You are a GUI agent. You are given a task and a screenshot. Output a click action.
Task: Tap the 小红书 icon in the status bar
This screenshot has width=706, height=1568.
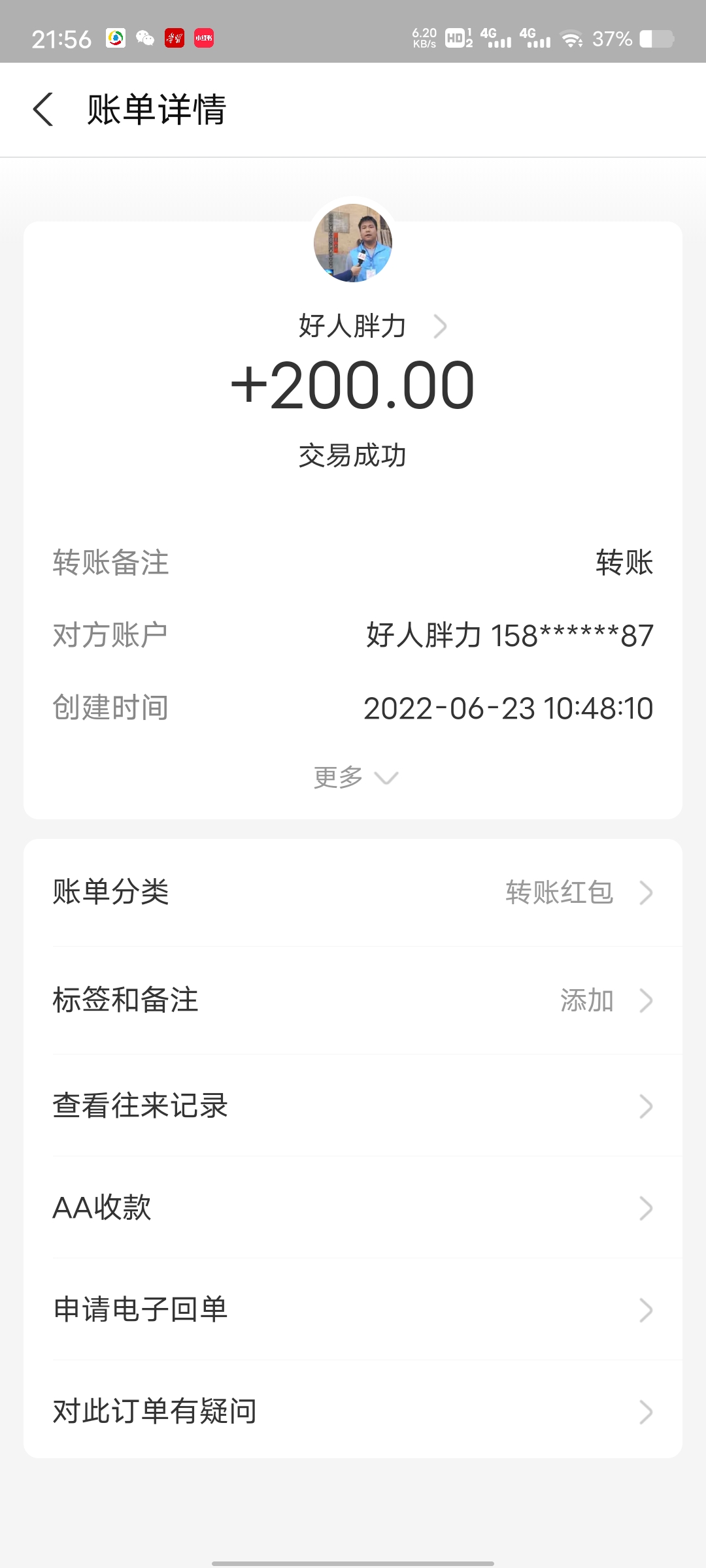203,39
